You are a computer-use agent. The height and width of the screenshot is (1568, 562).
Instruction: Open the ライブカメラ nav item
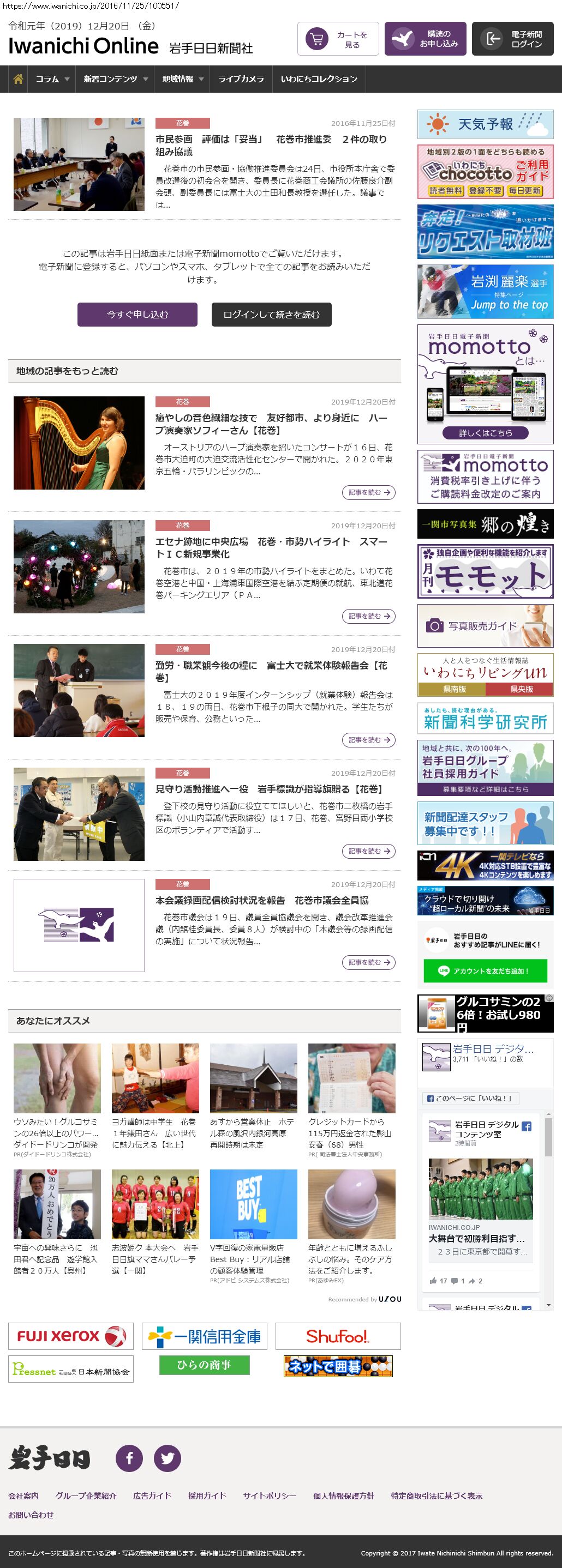pyautogui.click(x=241, y=79)
